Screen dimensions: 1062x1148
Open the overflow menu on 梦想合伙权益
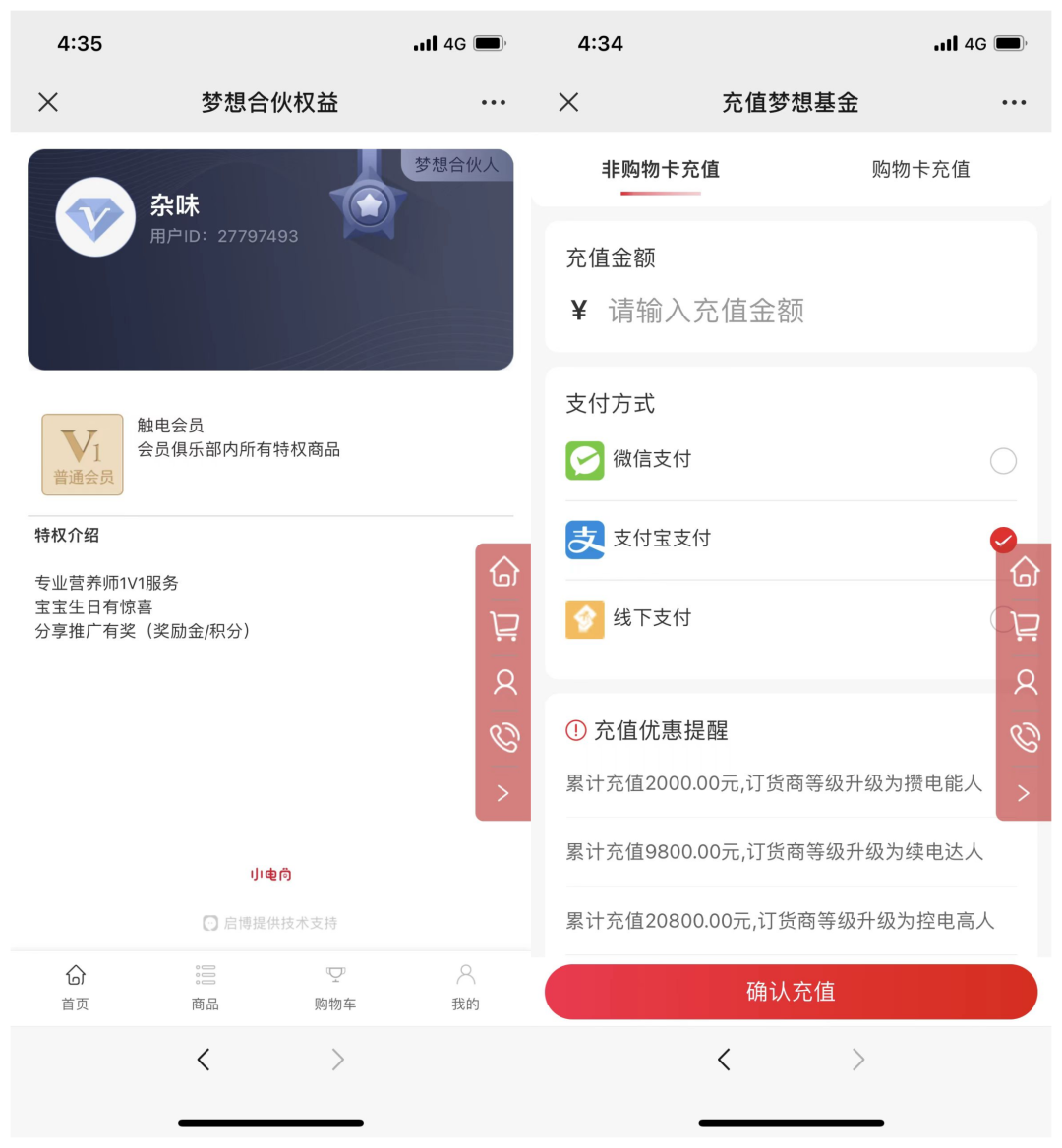pyautogui.click(x=494, y=102)
